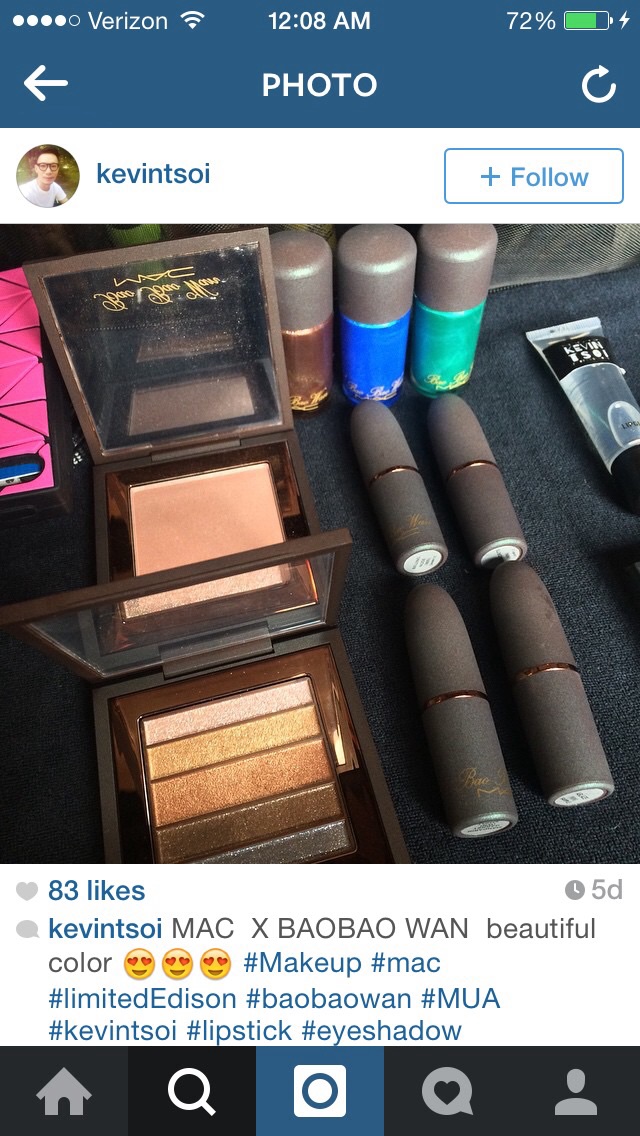This screenshot has height=1136, width=640.
Task: Open the #eyeshadow hashtag
Action: click(x=381, y=1030)
